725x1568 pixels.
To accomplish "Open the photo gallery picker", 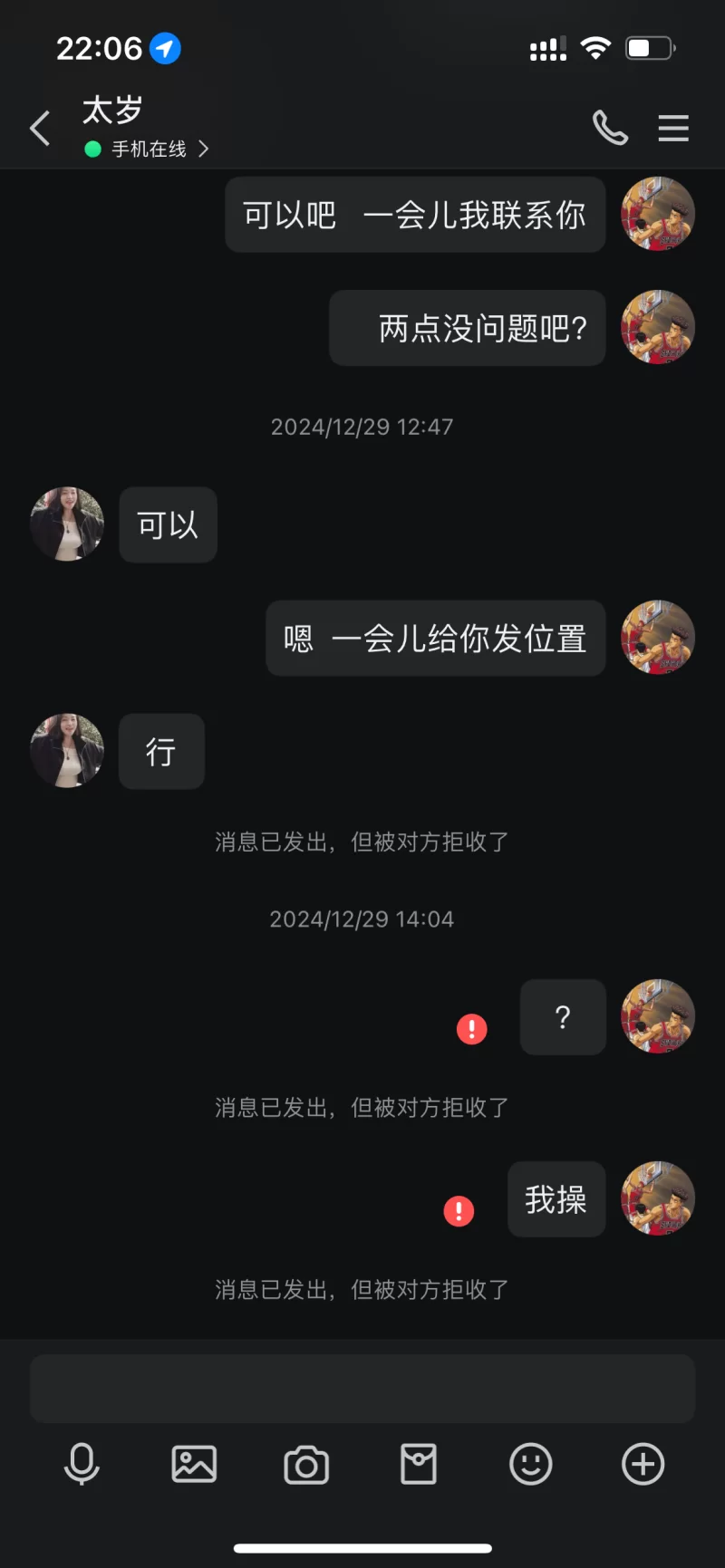I will click(194, 1464).
